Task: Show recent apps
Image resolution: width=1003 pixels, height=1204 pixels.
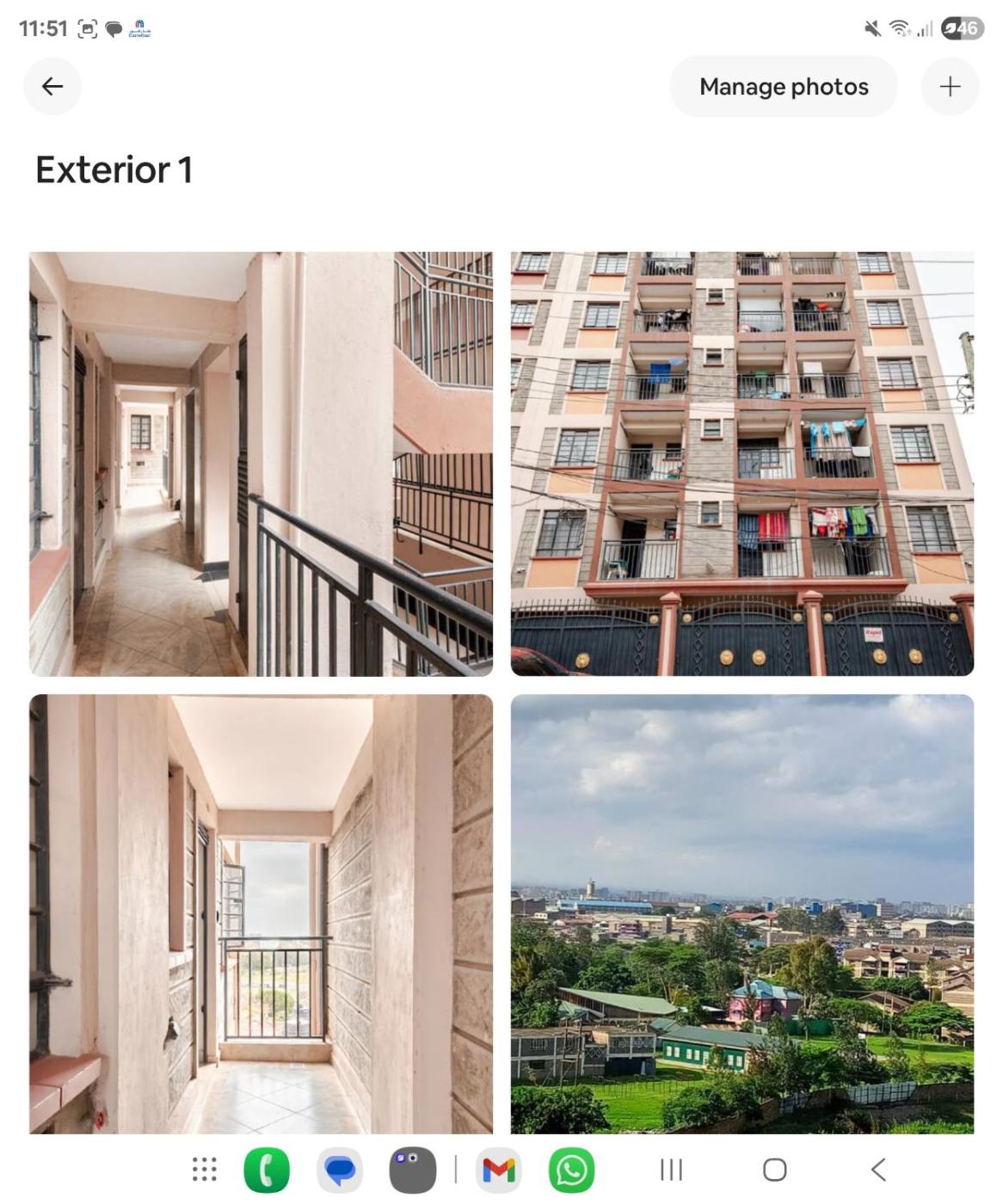Action: coord(671,1170)
